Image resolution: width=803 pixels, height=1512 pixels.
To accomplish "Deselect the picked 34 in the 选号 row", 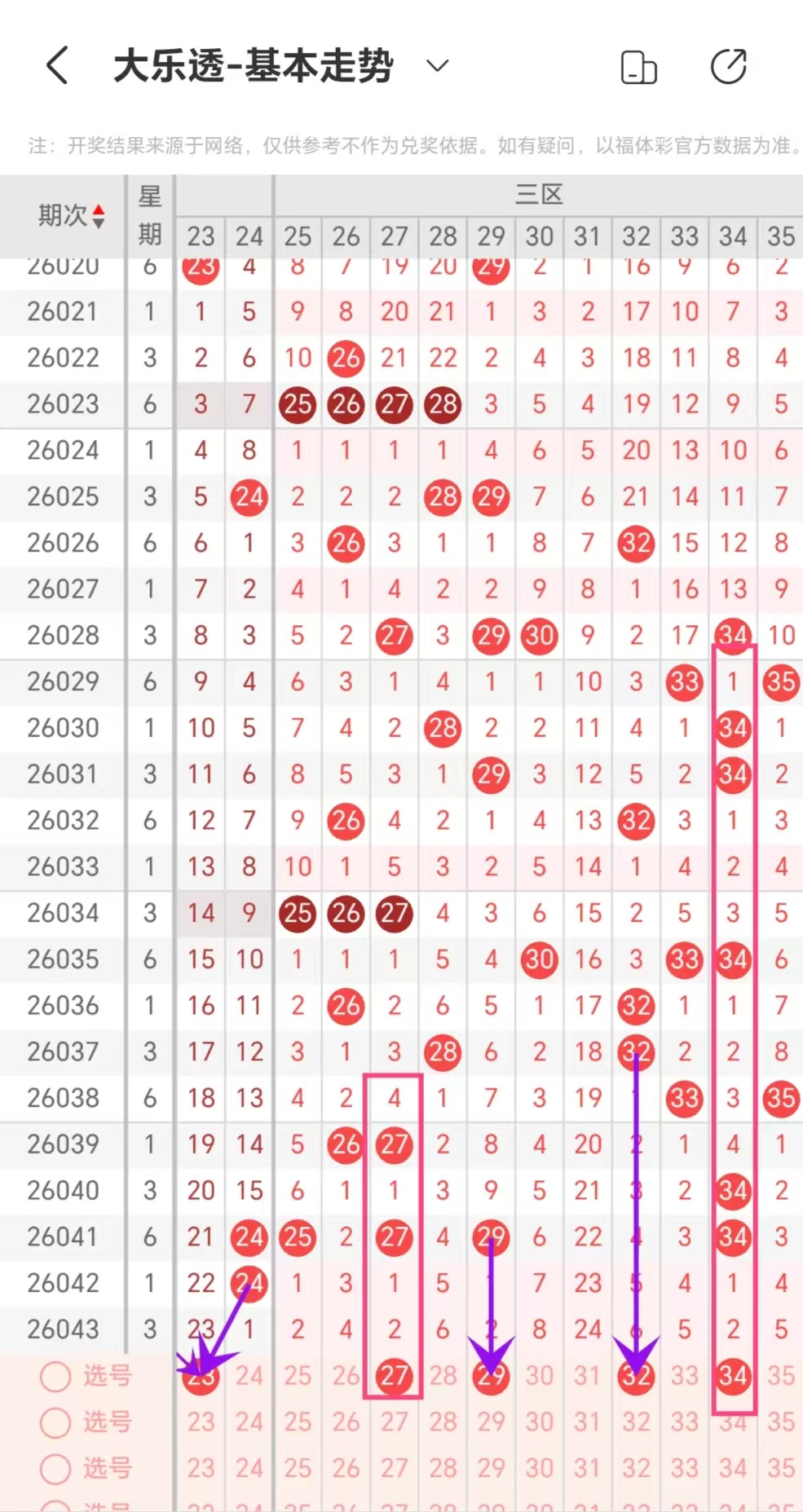I will pos(732,1376).
